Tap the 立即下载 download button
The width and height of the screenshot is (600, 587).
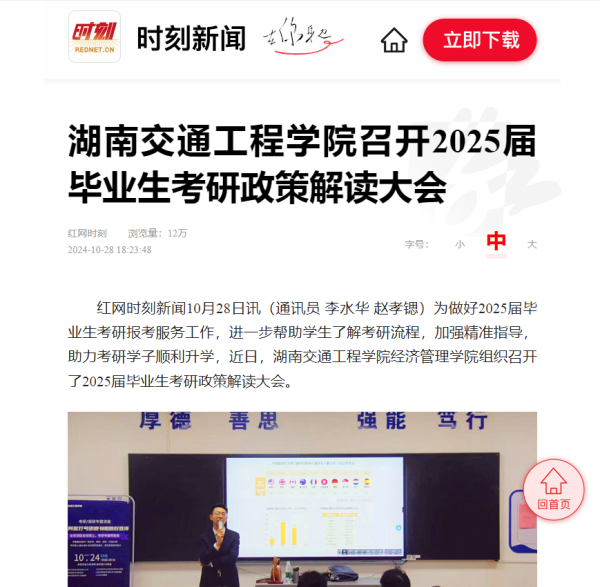(480, 40)
